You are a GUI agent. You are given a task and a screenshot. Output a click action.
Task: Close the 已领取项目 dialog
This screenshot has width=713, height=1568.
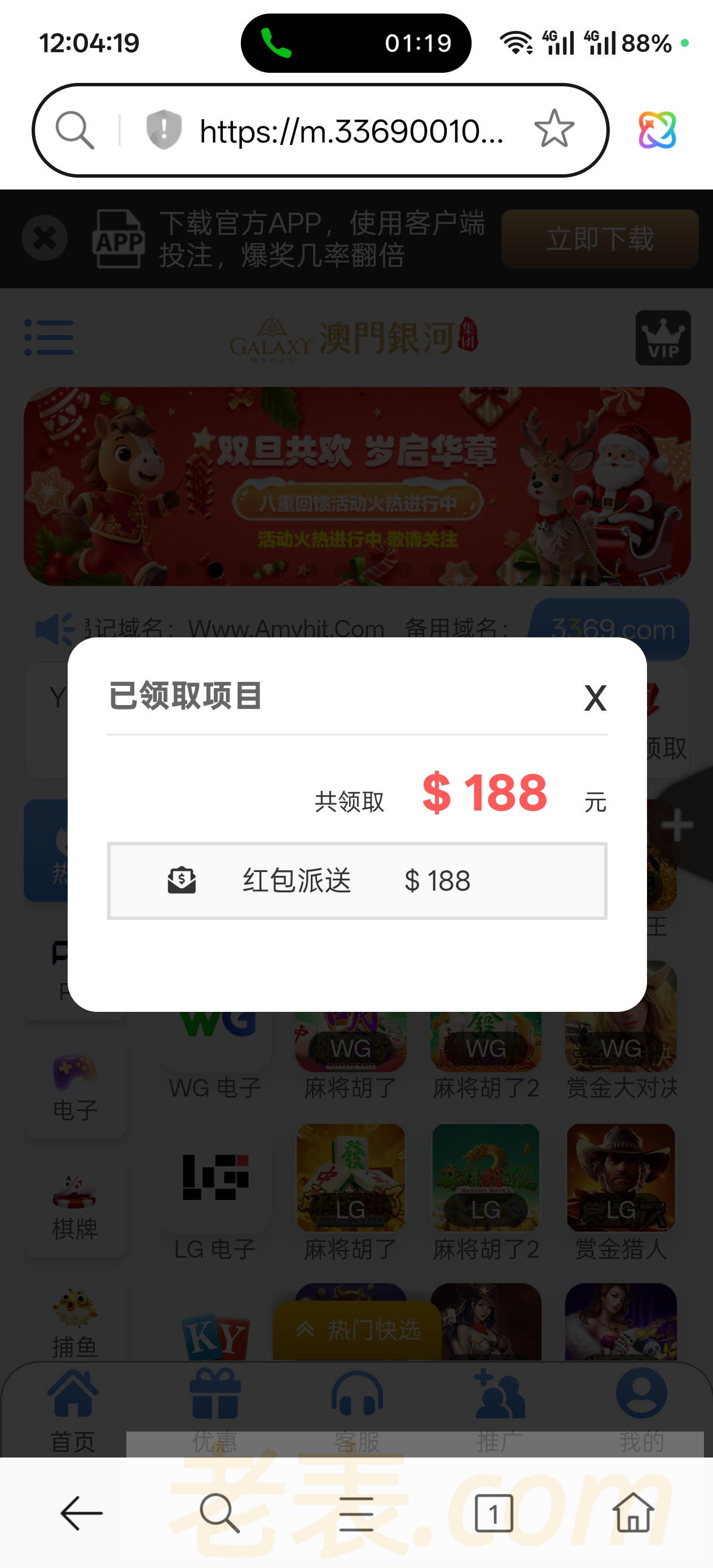tap(595, 698)
